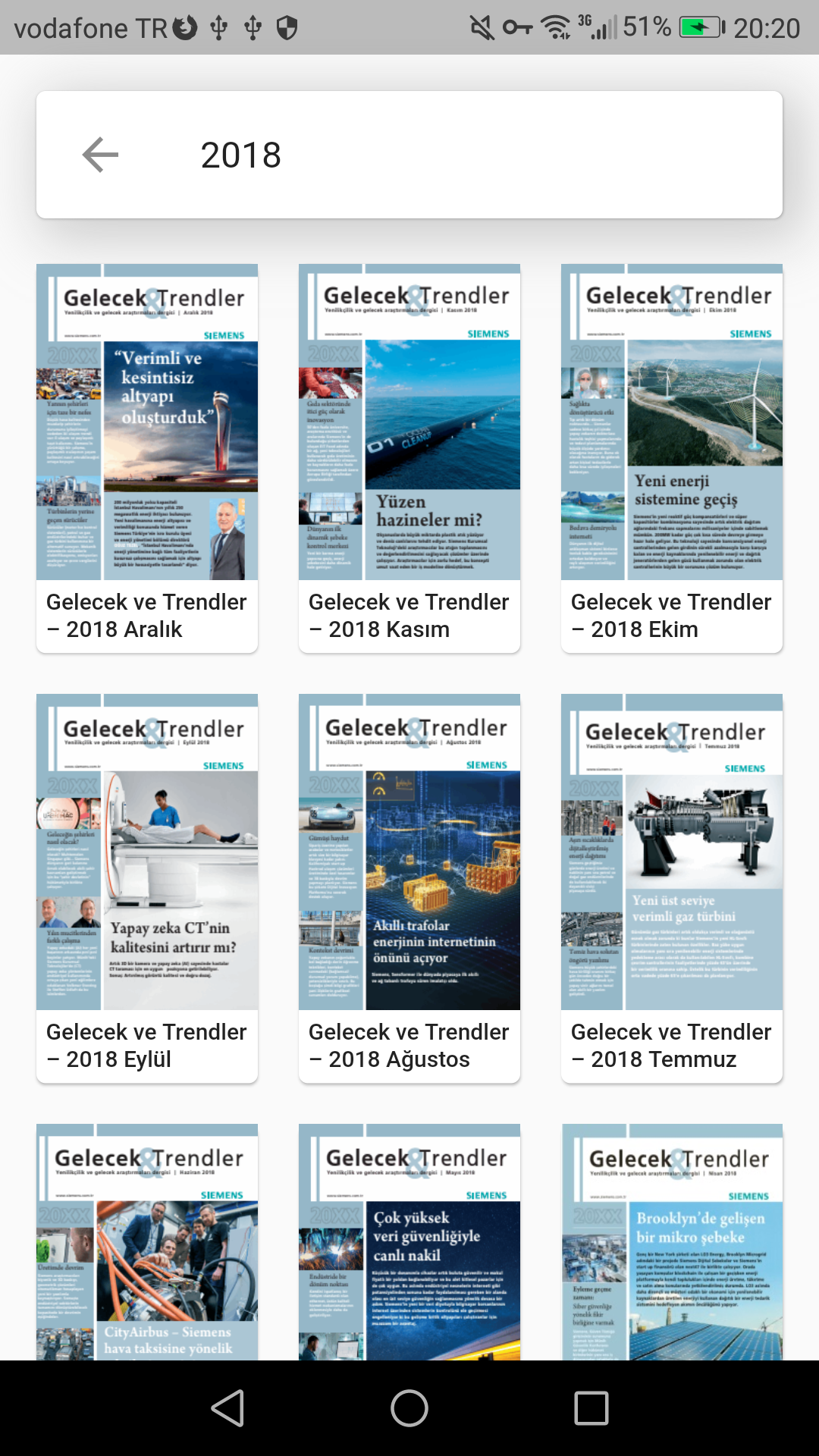The image size is (819, 1456).
Task: Tap the back arrow in search bar
Action: 100,155
